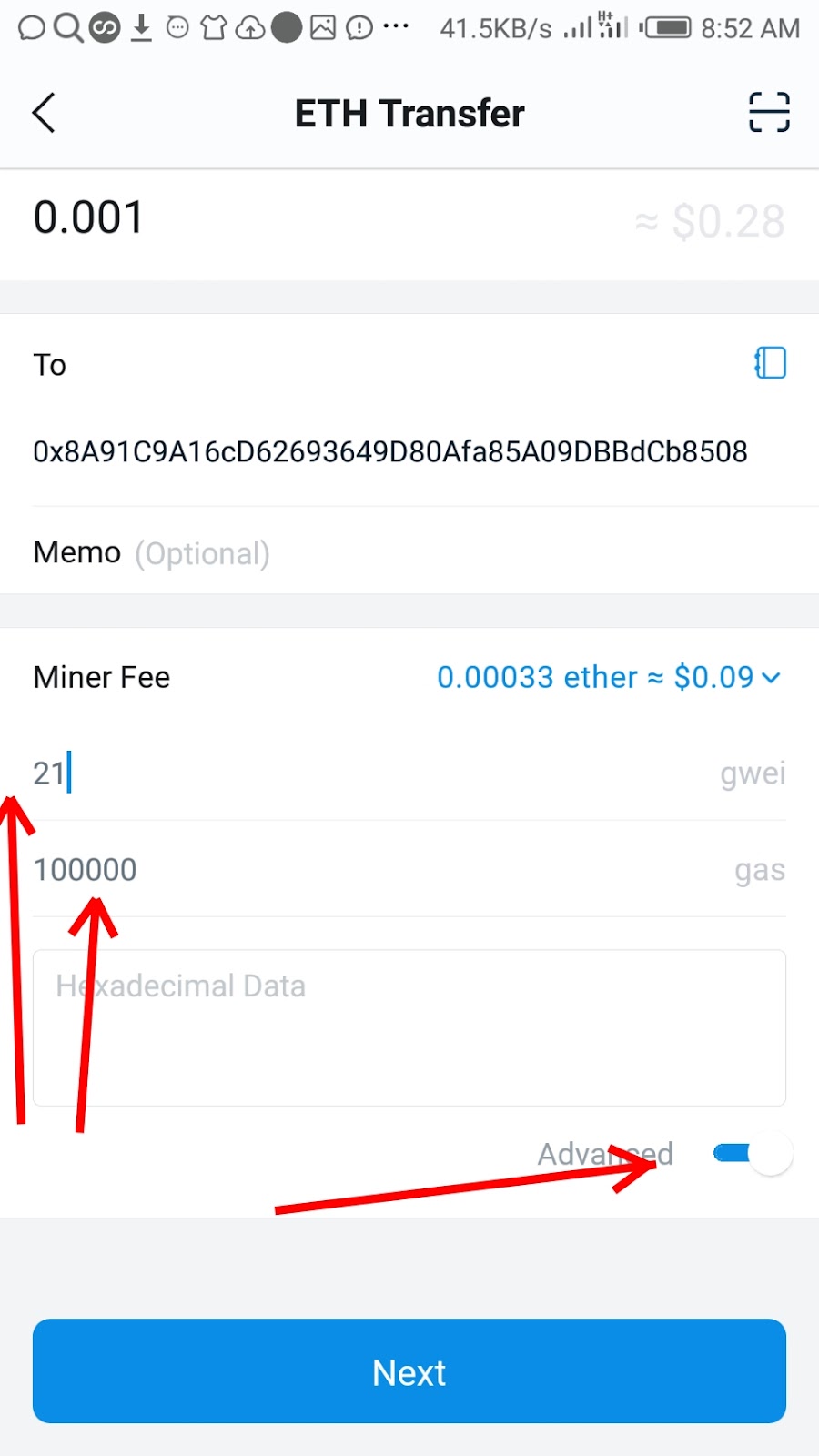Image resolution: width=819 pixels, height=1456 pixels.
Task: Go back from ETH Transfer
Action: pyautogui.click(x=44, y=113)
